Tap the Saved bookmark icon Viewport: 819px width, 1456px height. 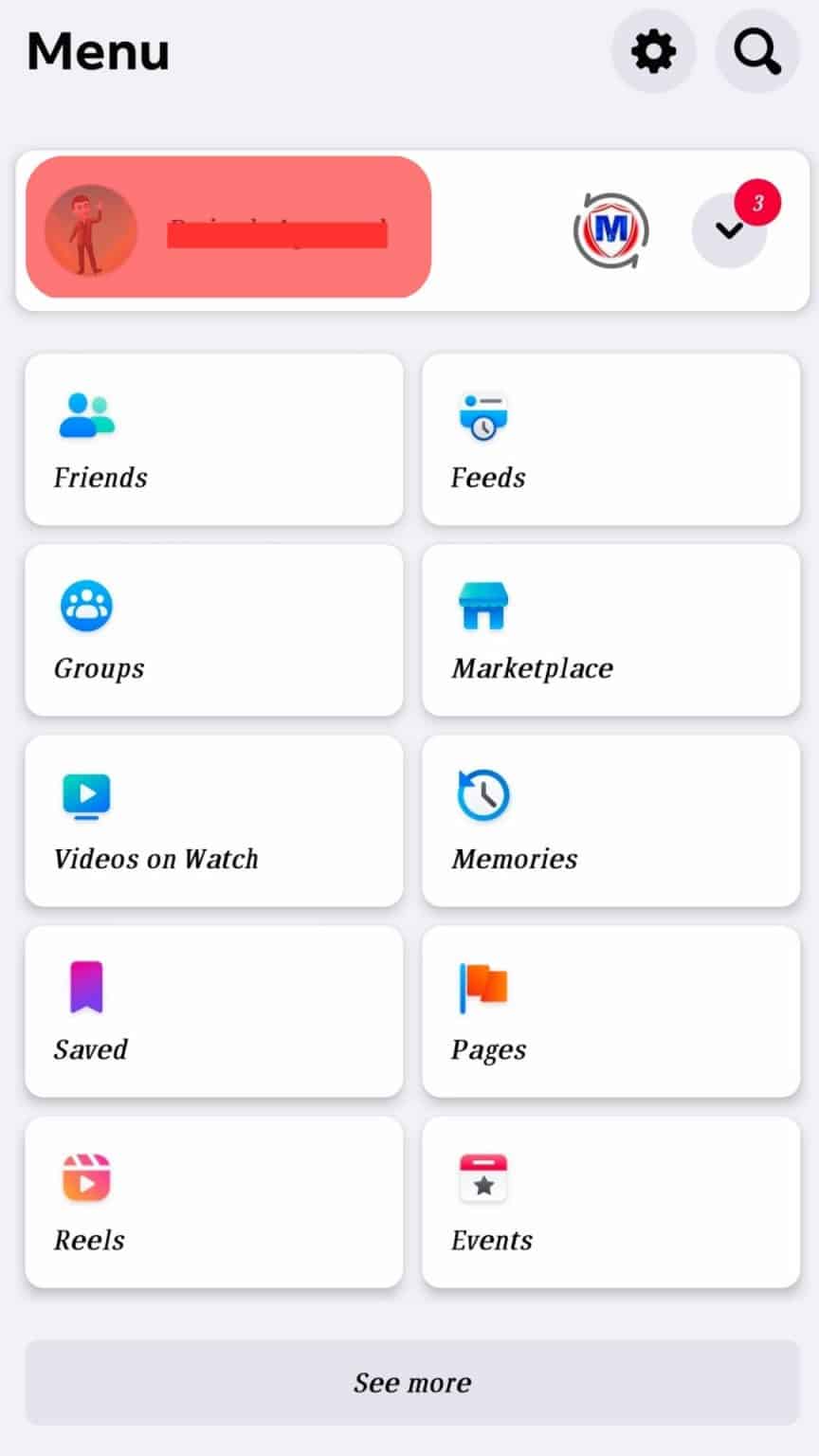(86, 986)
